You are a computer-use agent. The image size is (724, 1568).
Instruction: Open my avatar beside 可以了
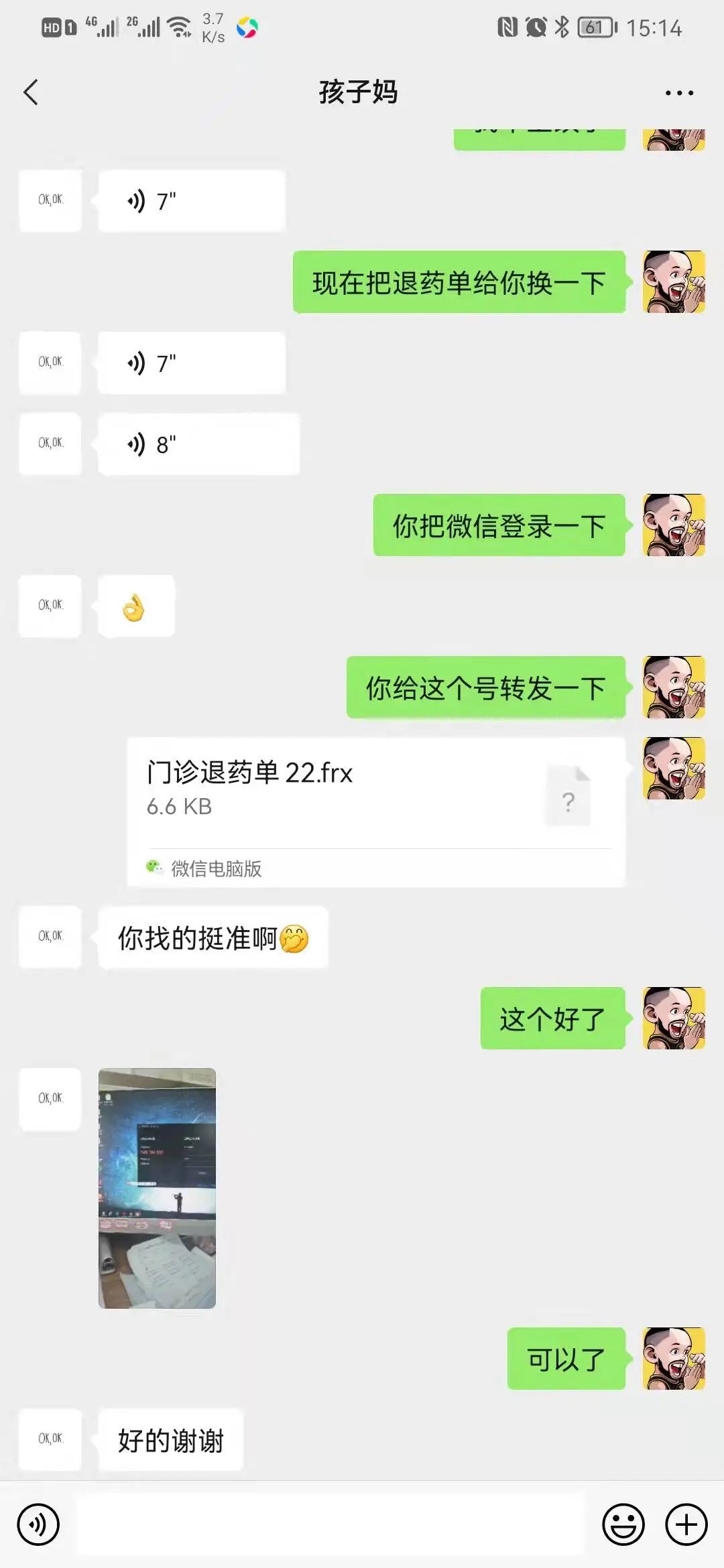674,1358
